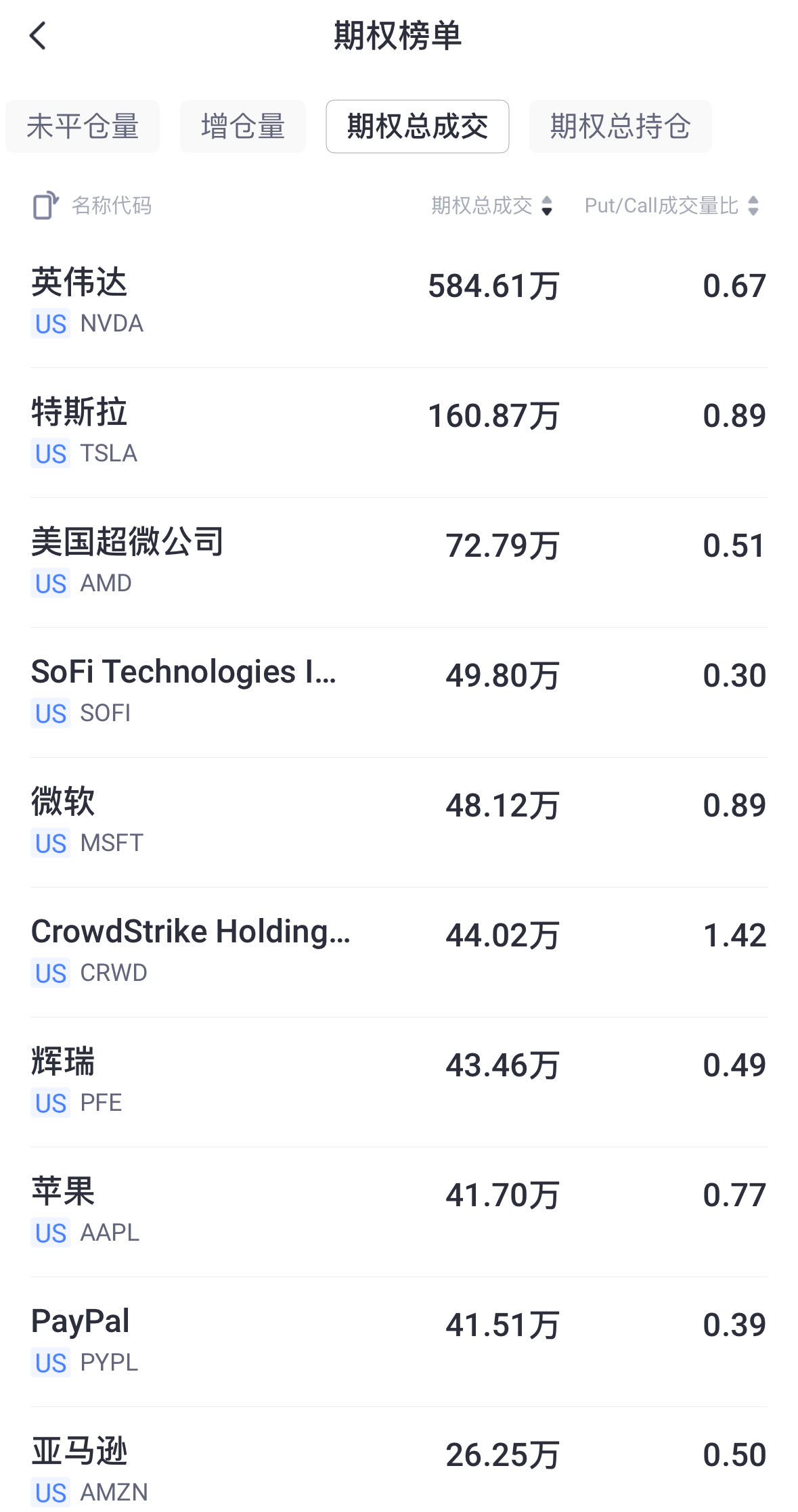Toggle the name/code display icon
Viewport: 798px width, 1512px height.
pos(45,206)
